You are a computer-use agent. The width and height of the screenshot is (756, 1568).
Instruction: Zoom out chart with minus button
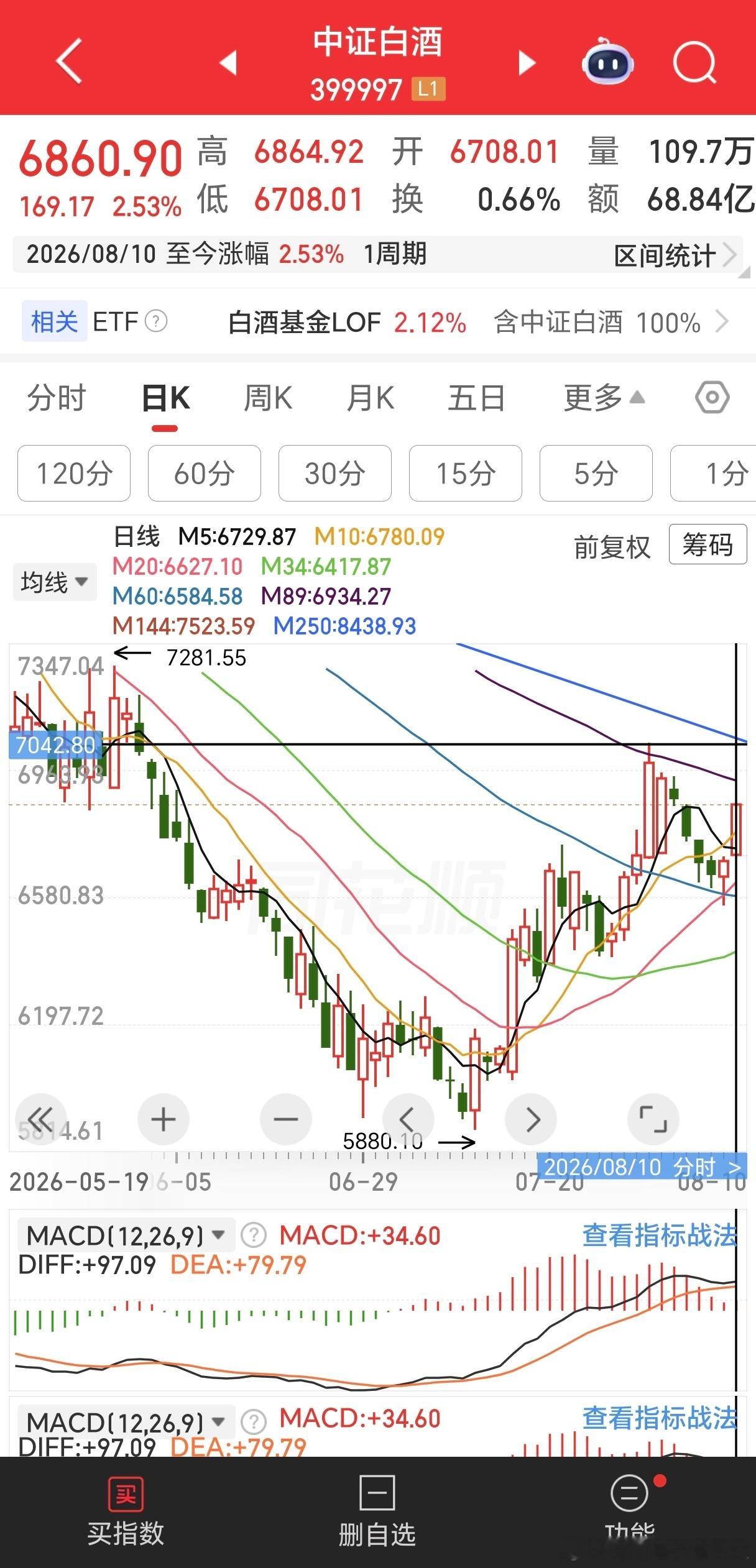click(x=286, y=1119)
